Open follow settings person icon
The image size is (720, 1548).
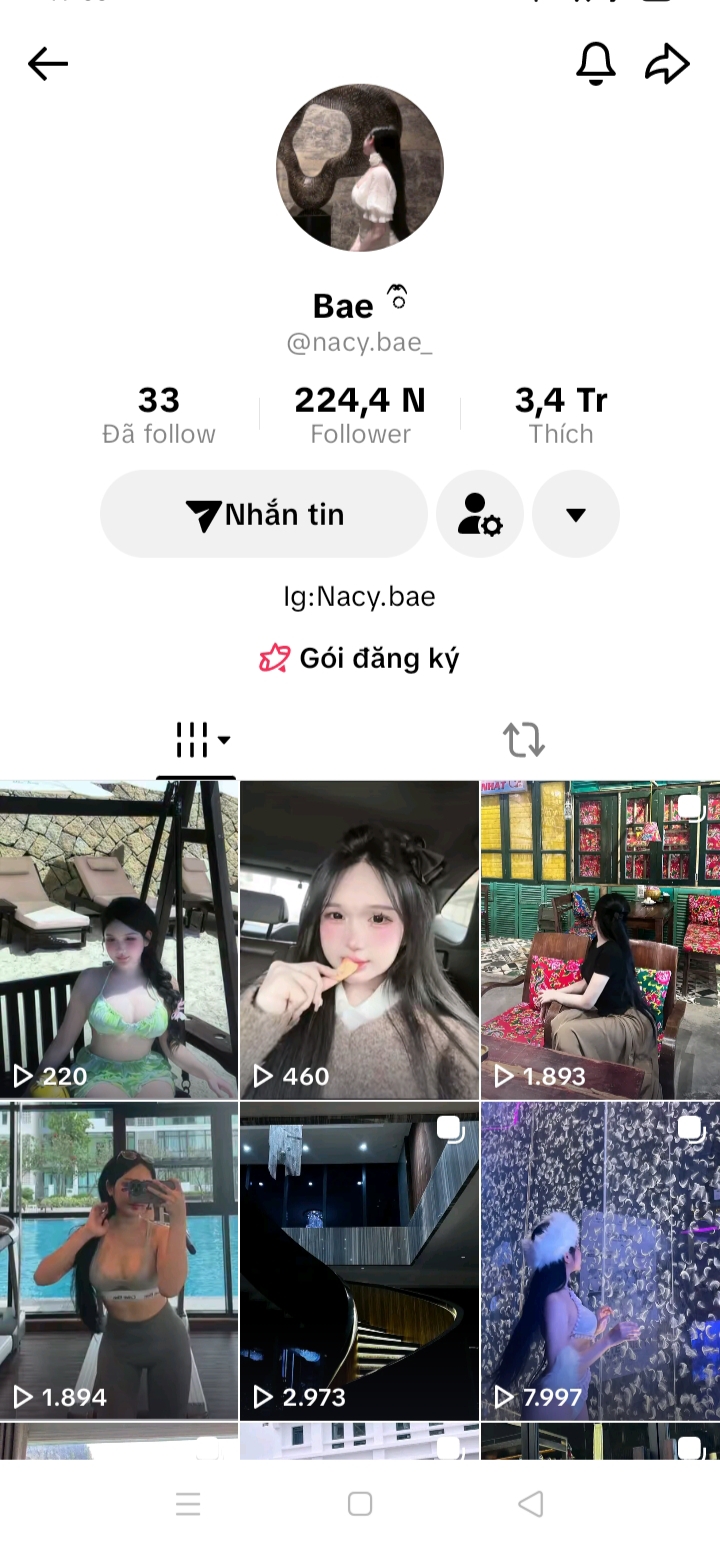click(480, 514)
